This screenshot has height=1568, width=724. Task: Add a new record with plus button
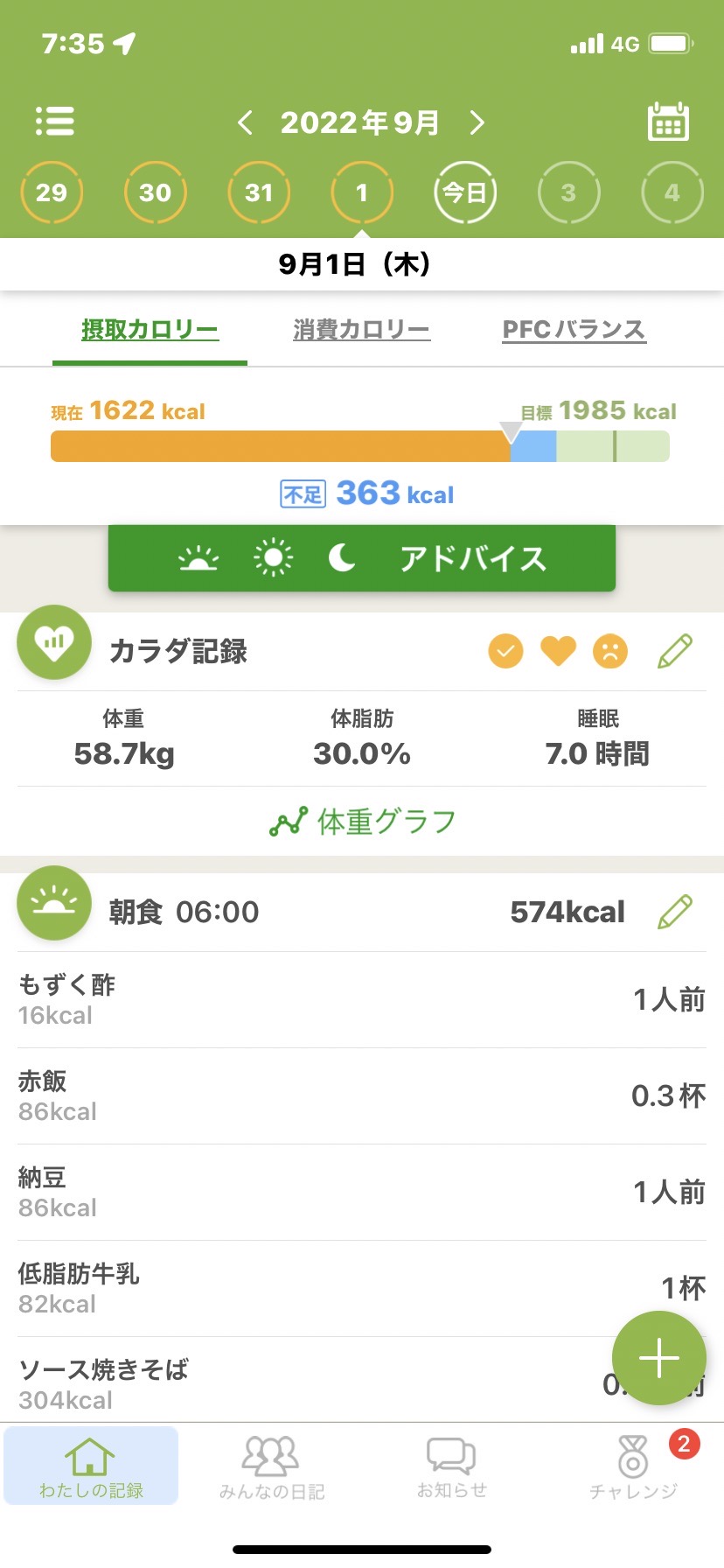(659, 1358)
